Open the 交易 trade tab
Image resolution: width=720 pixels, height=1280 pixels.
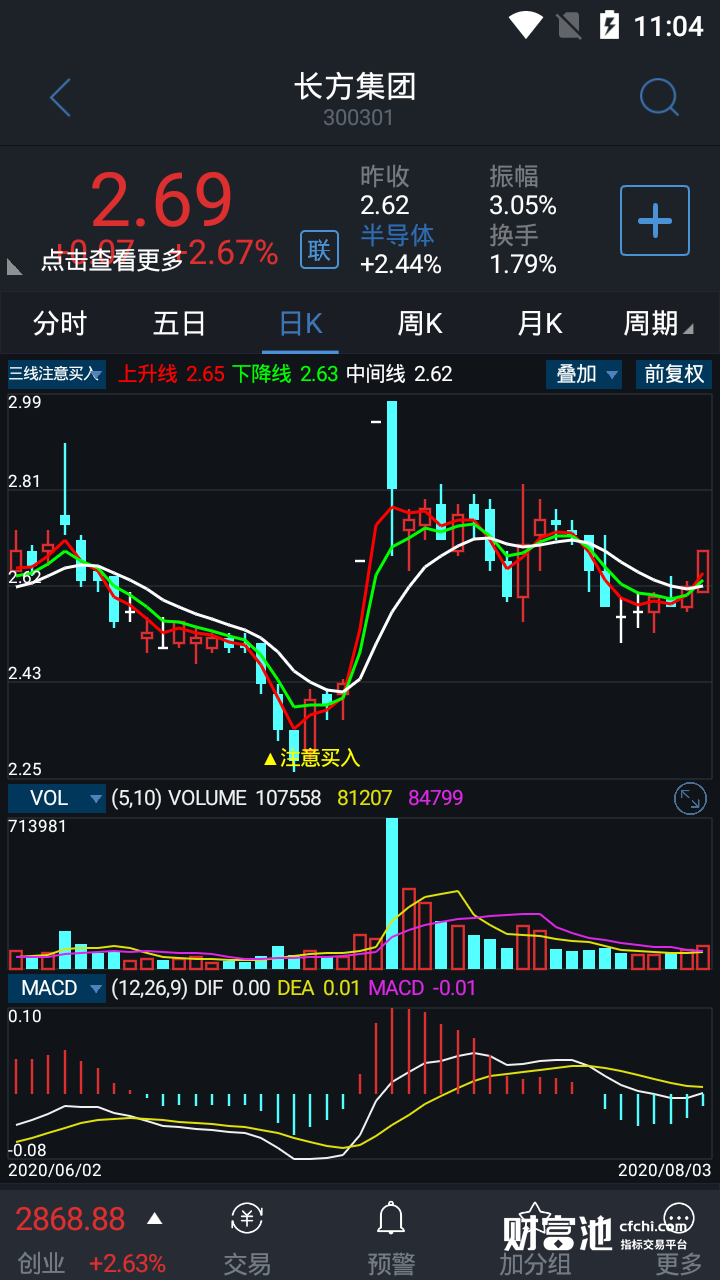click(x=246, y=1238)
